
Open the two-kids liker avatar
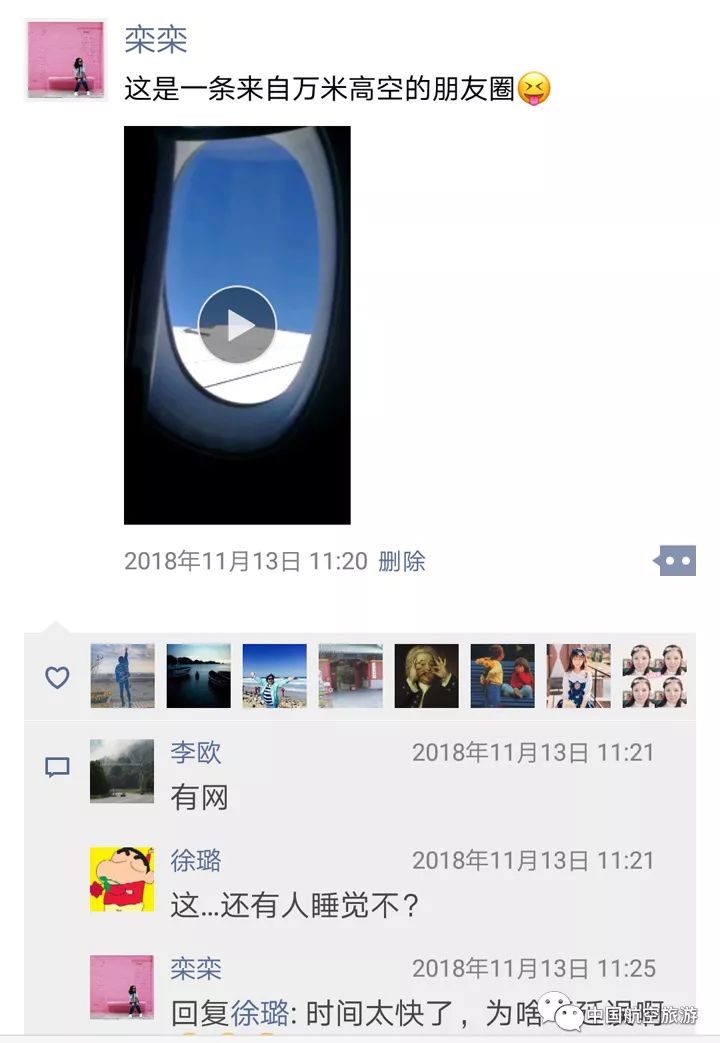click(503, 675)
